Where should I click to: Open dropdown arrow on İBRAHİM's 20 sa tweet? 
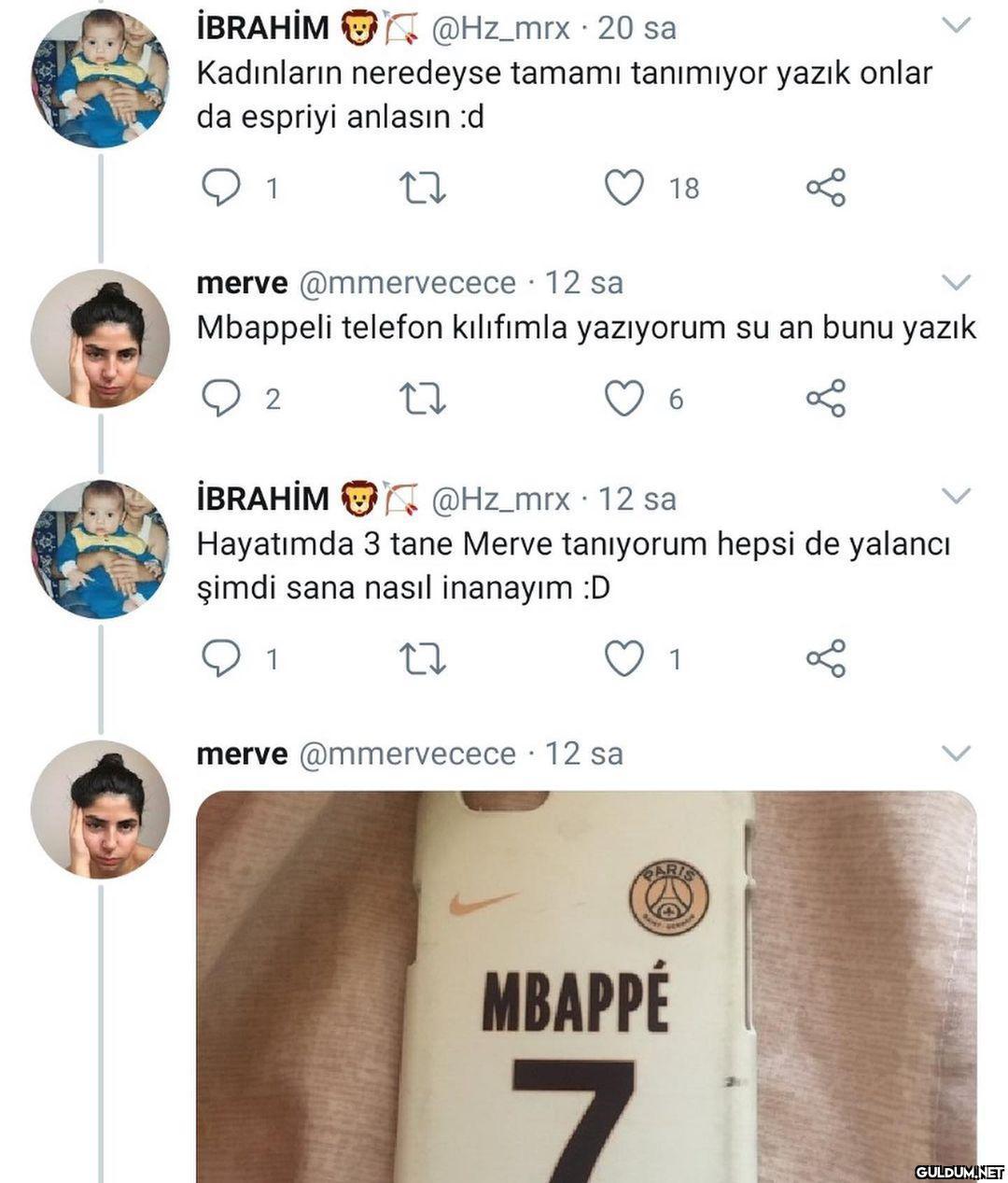[957, 26]
